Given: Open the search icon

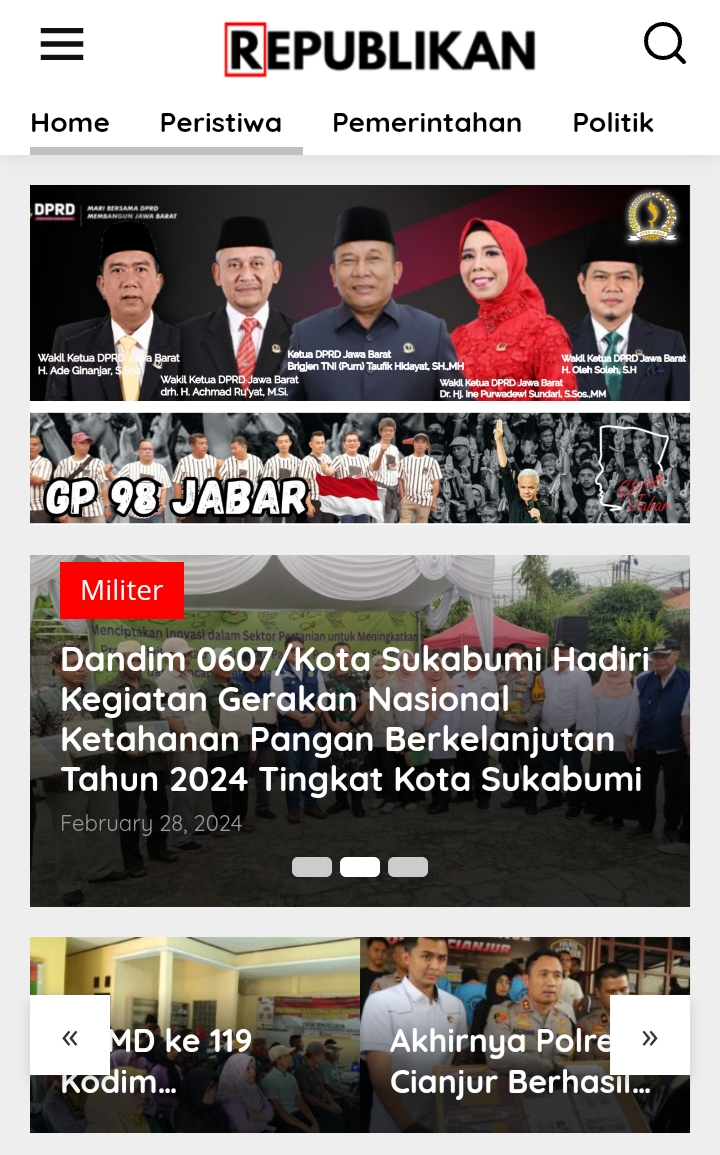Looking at the screenshot, I should point(664,45).
